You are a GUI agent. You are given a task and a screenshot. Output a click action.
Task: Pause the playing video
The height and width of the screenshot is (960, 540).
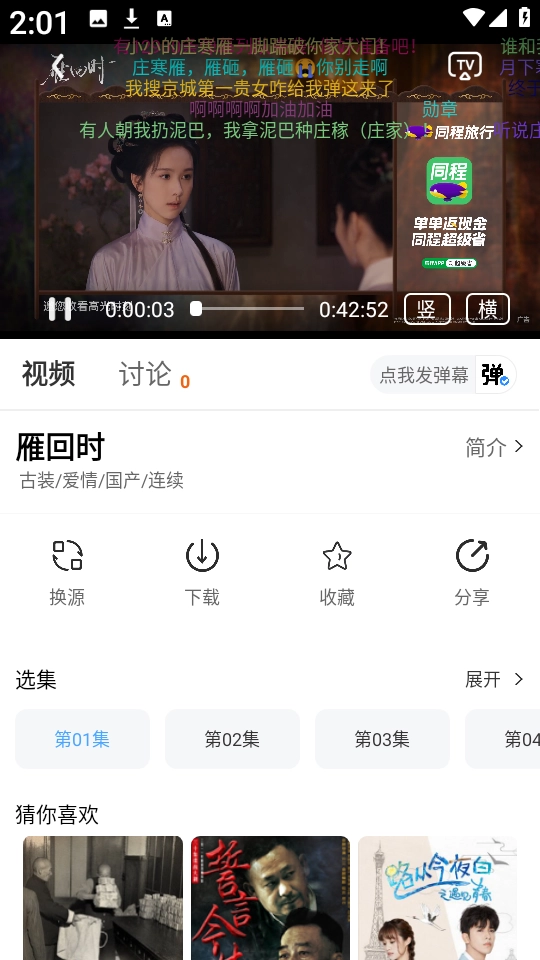(x=60, y=309)
